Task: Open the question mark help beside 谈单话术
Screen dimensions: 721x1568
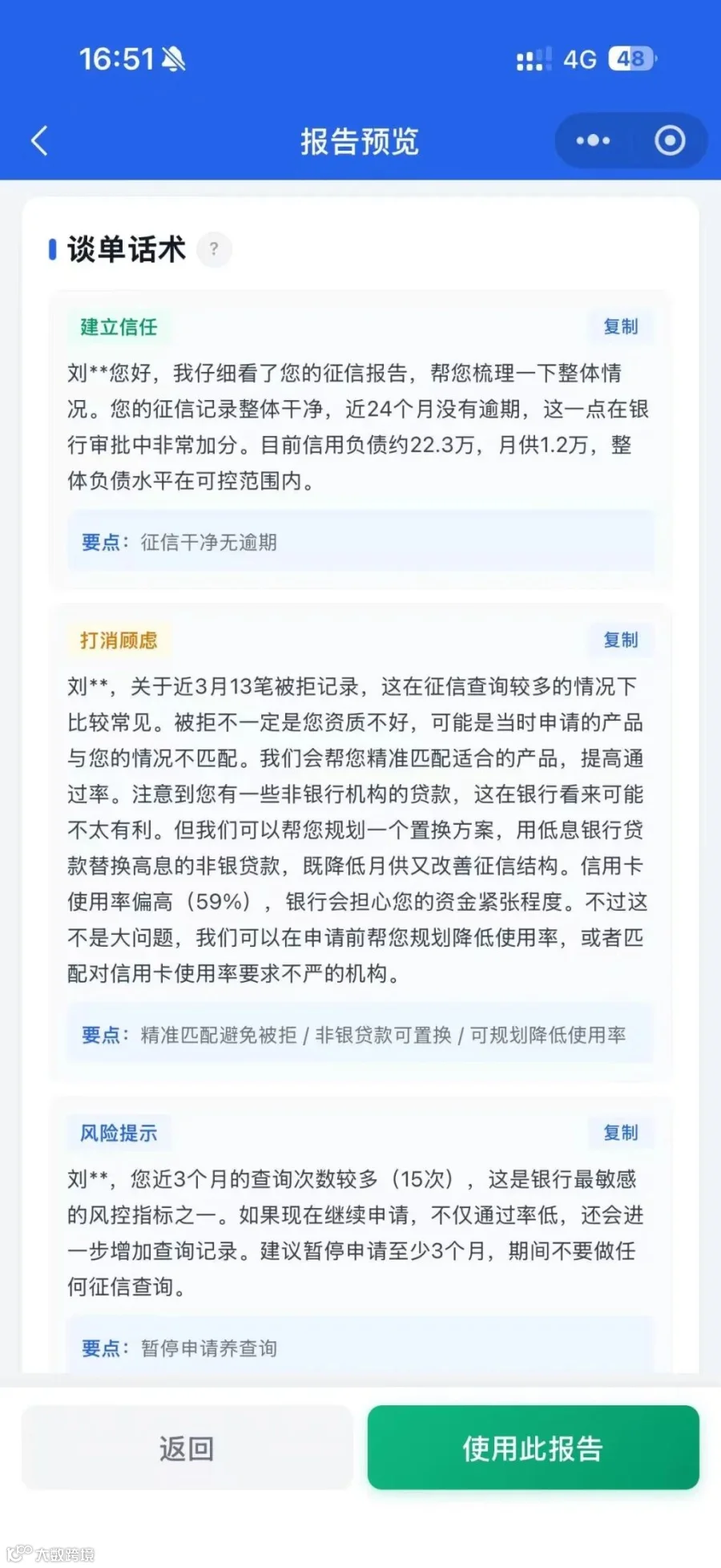Action: (214, 249)
